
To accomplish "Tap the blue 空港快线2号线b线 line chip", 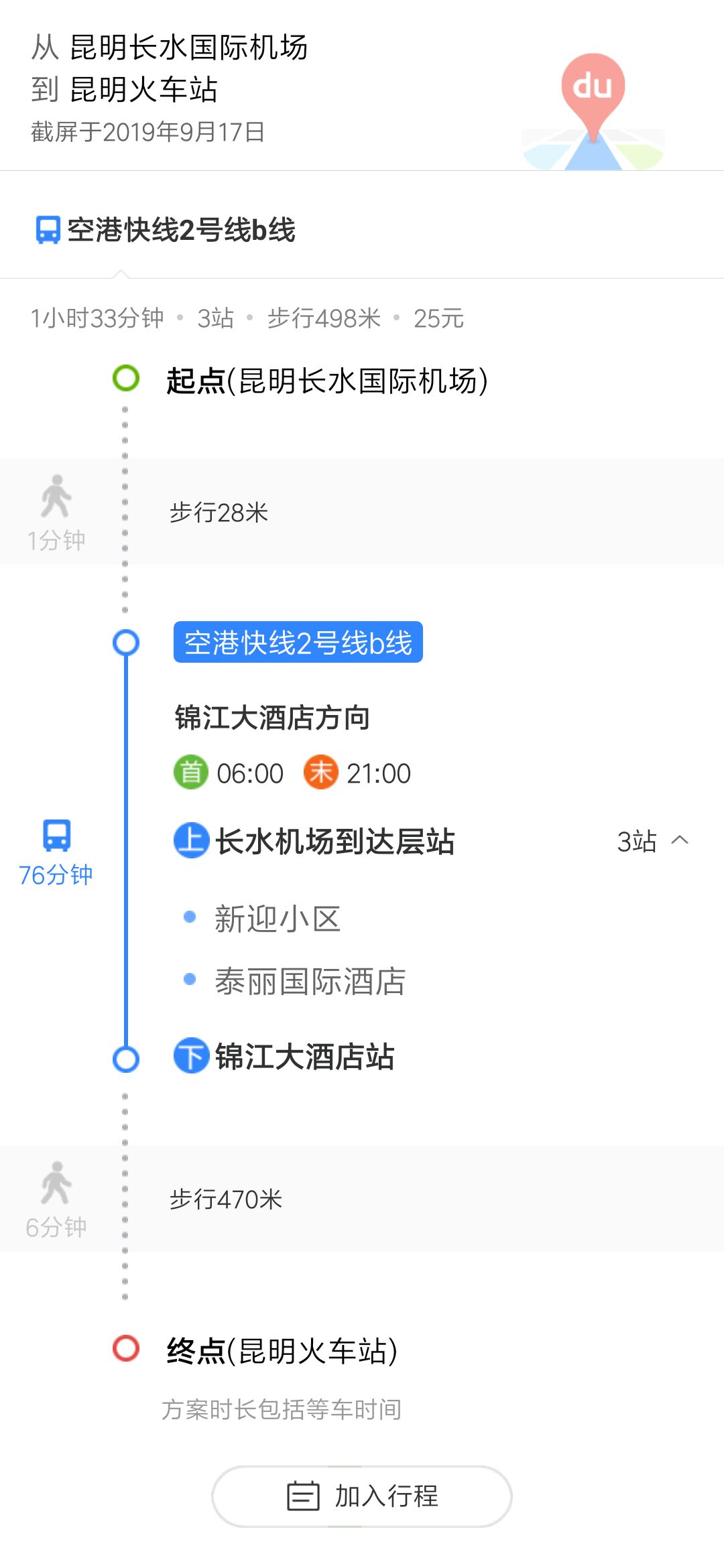I will [298, 643].
